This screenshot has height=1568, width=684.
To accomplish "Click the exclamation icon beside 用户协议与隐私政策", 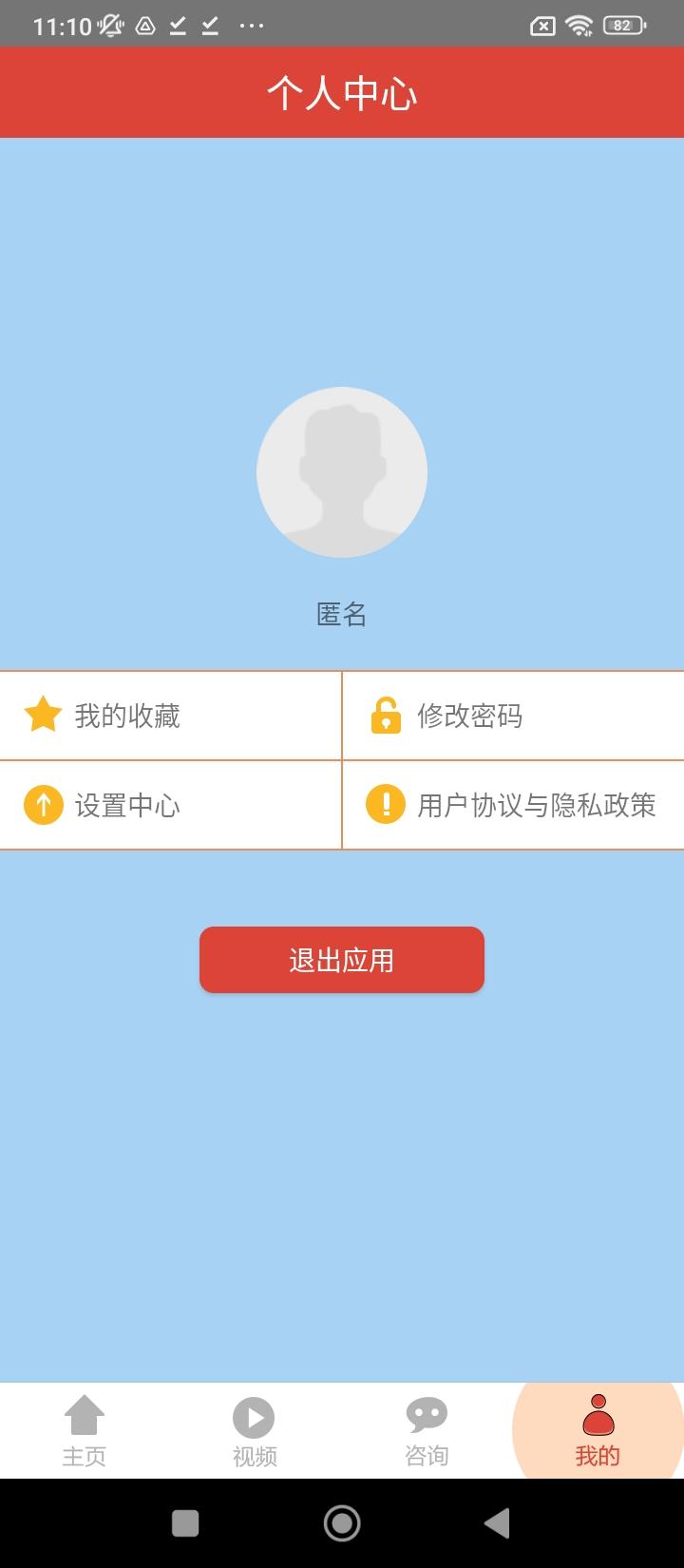I will [x=385, y=804].
